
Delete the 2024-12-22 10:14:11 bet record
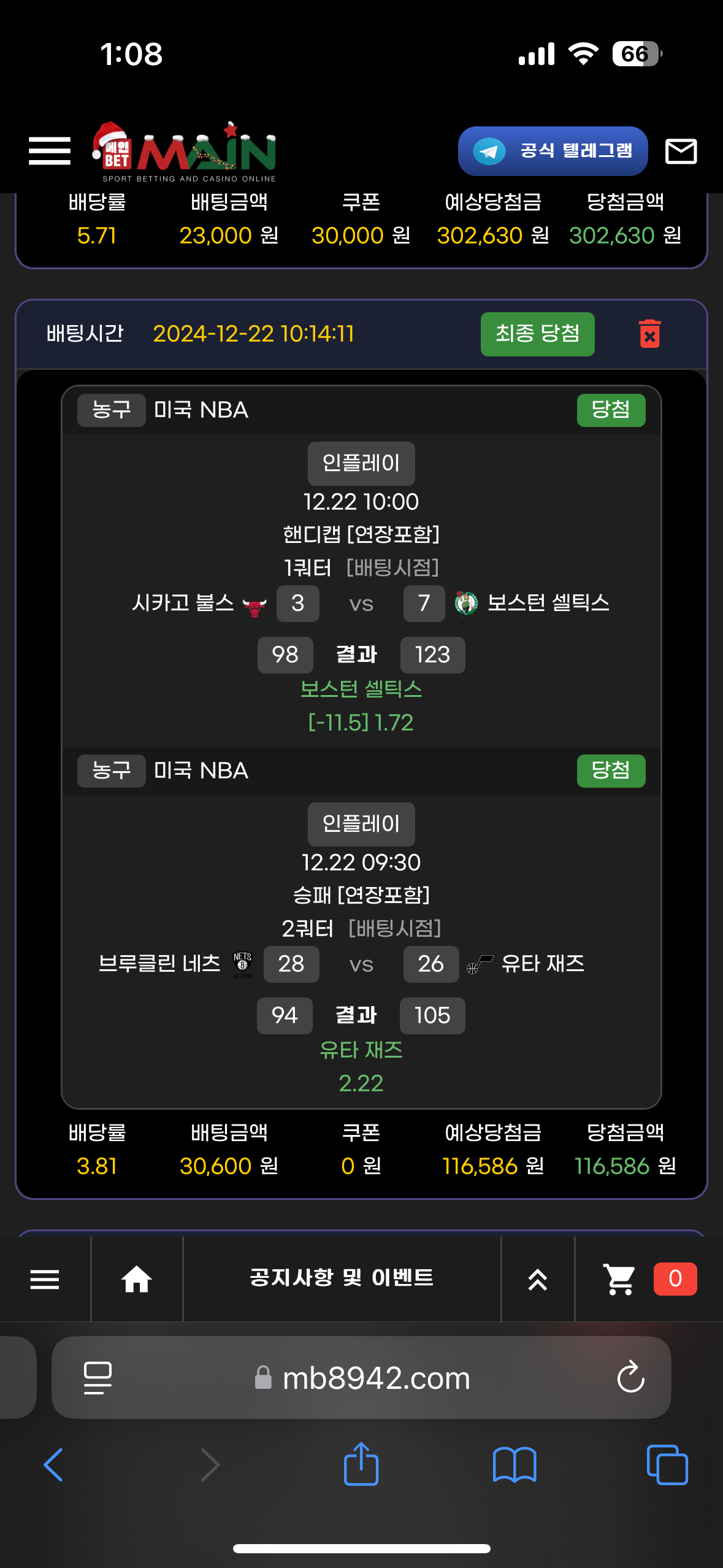point(649,334)
